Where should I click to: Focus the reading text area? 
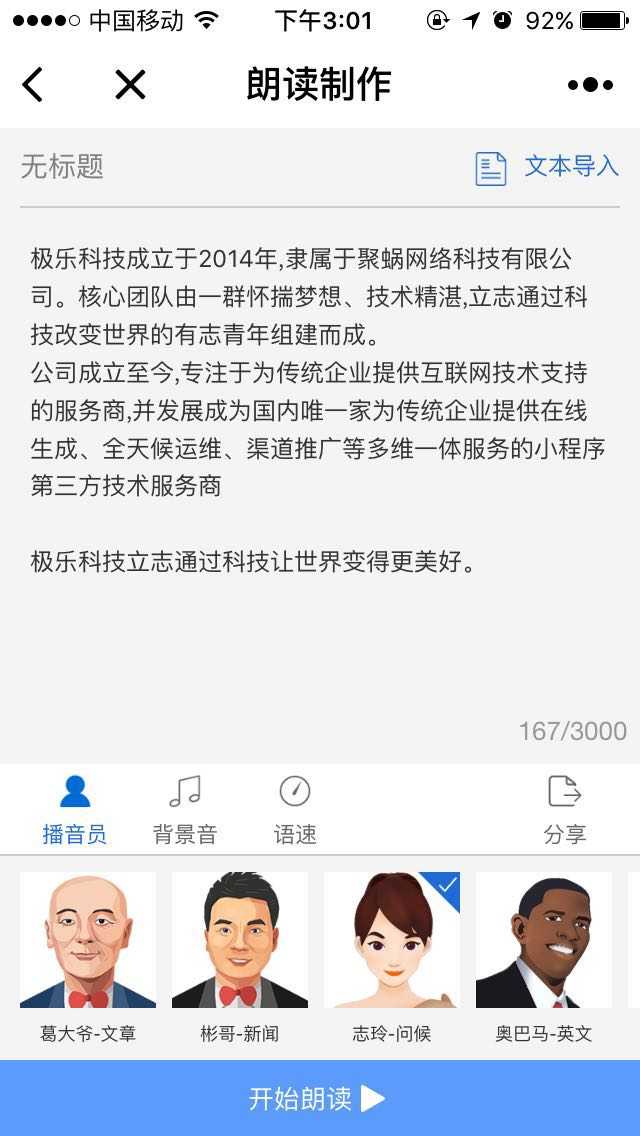point(320,450)
